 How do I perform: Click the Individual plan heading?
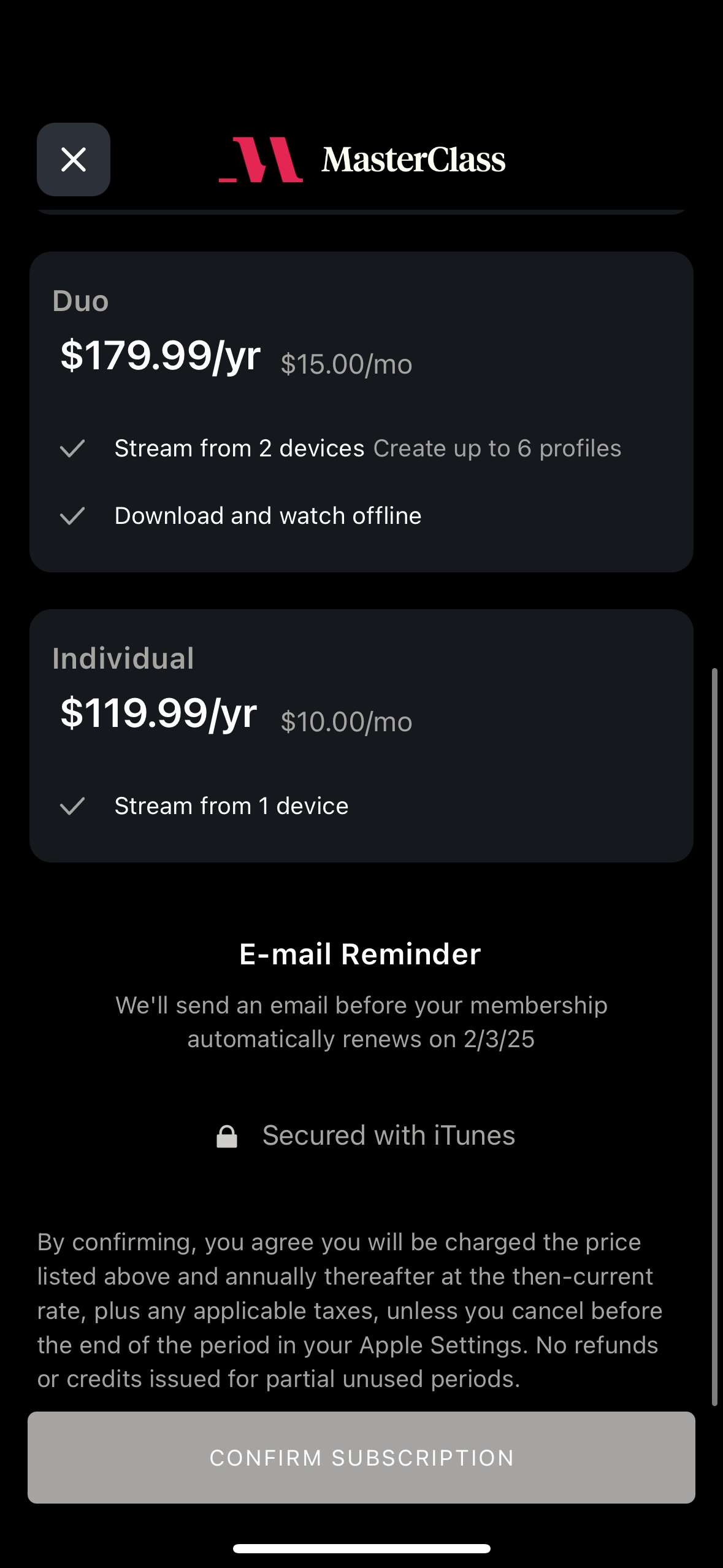[123, 657]
